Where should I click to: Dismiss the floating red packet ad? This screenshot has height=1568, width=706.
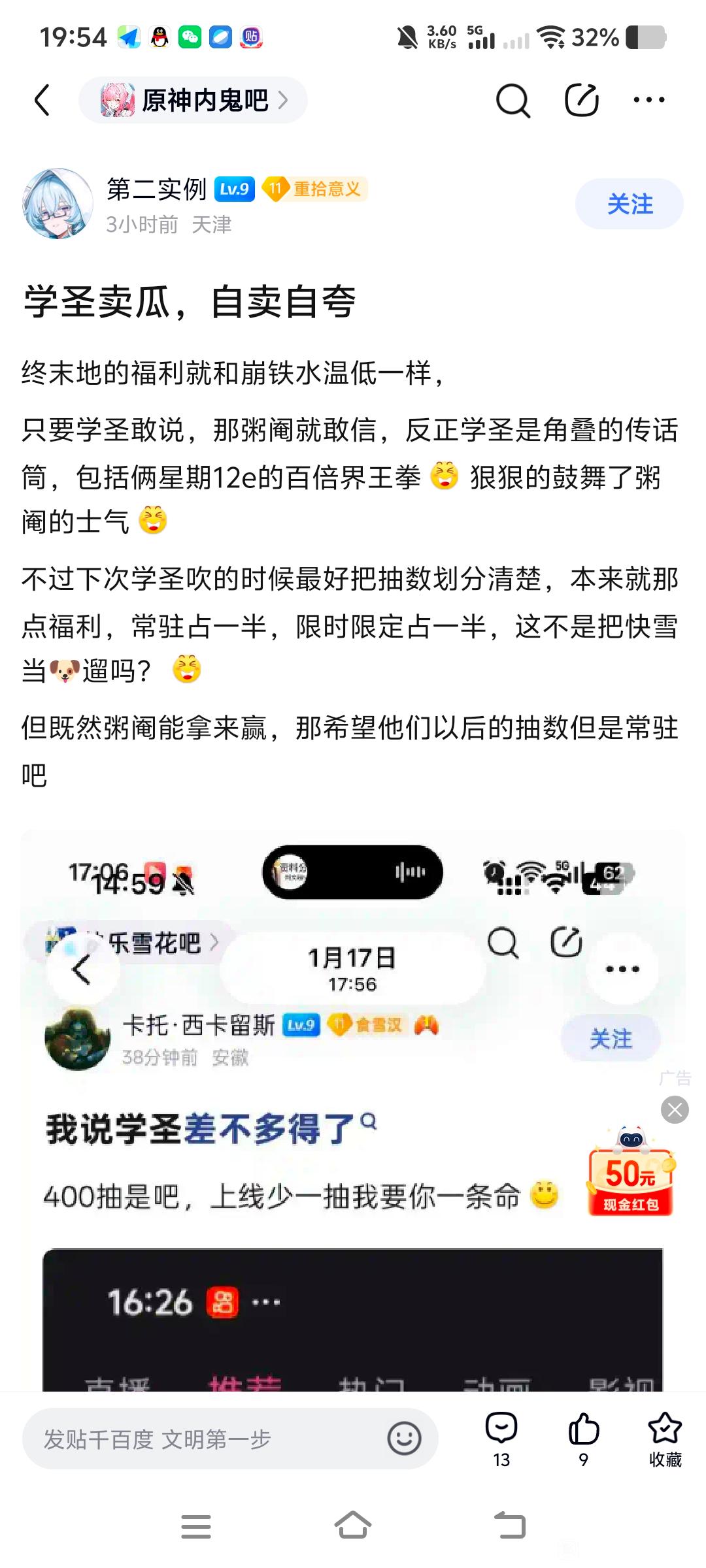click(675, 1109)
